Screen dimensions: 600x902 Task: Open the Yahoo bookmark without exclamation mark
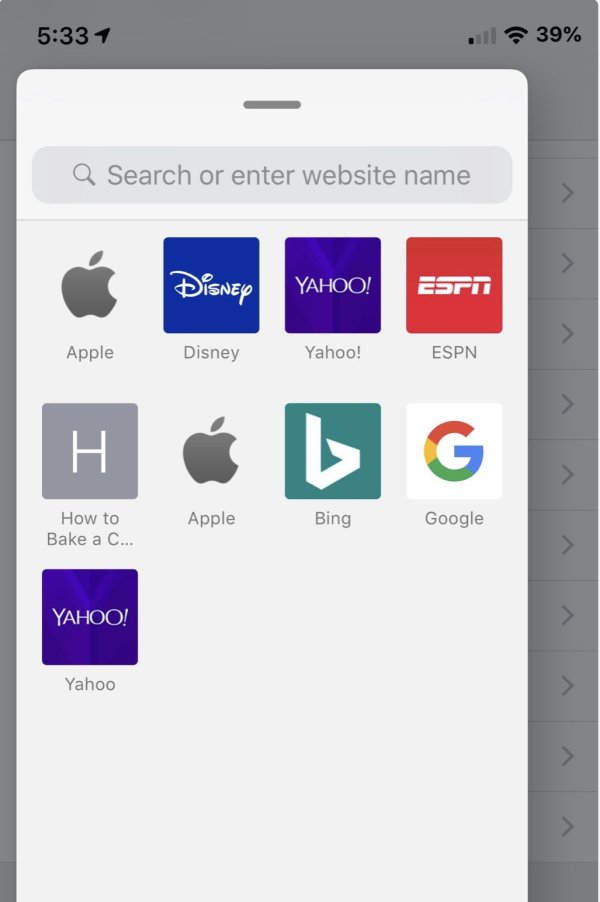pyautogui.click(x=90, y=617)
